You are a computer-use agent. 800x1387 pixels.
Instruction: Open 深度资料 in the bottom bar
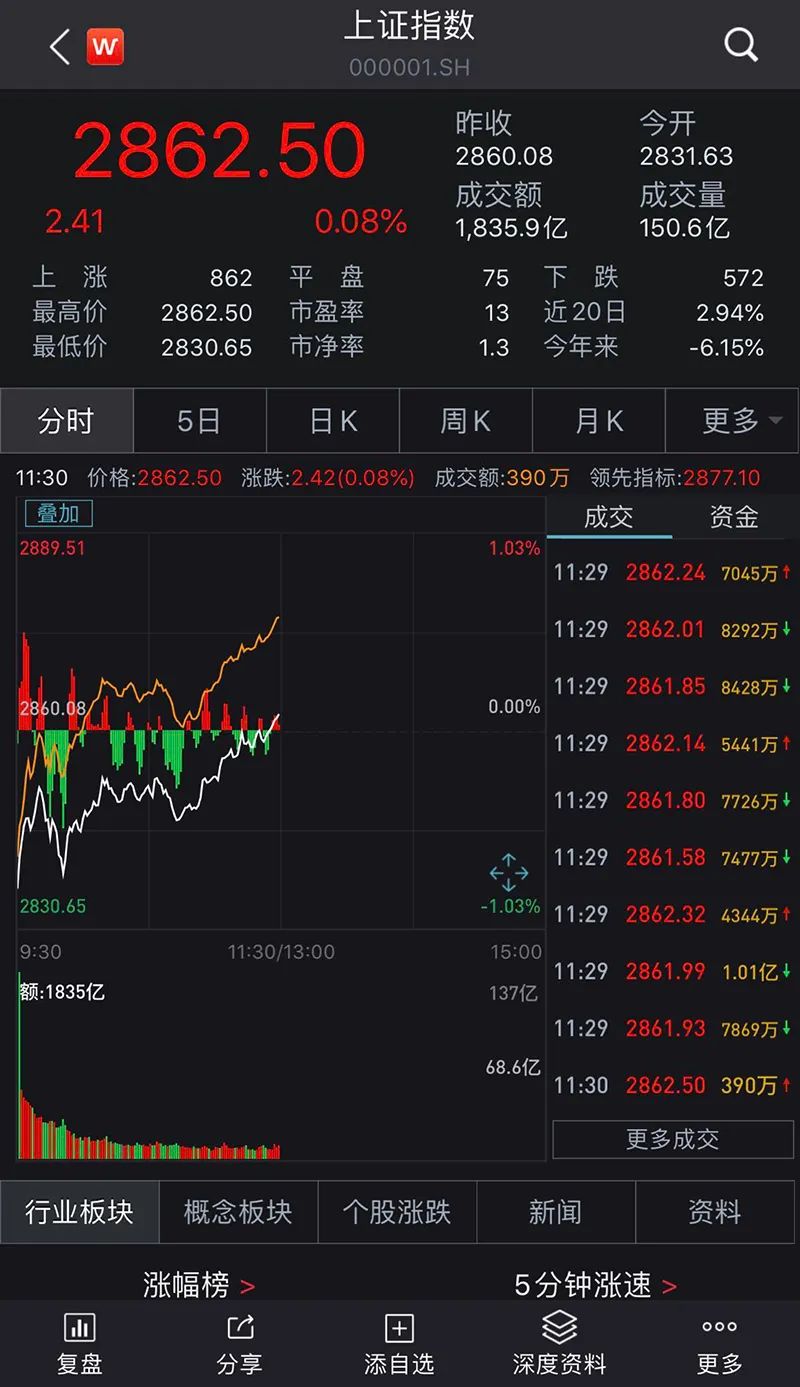point(559,1343)
